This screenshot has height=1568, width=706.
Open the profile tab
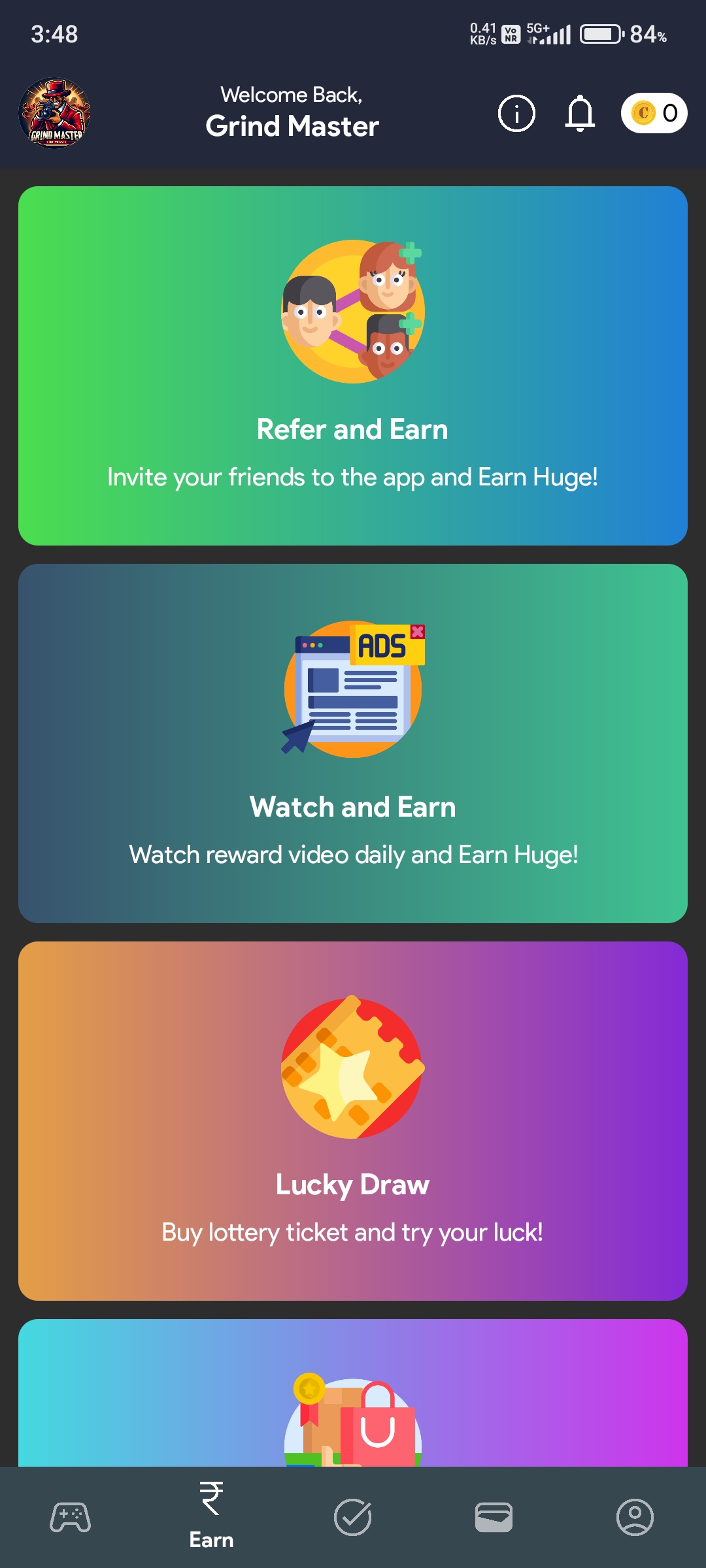[x=635, y=1517]
